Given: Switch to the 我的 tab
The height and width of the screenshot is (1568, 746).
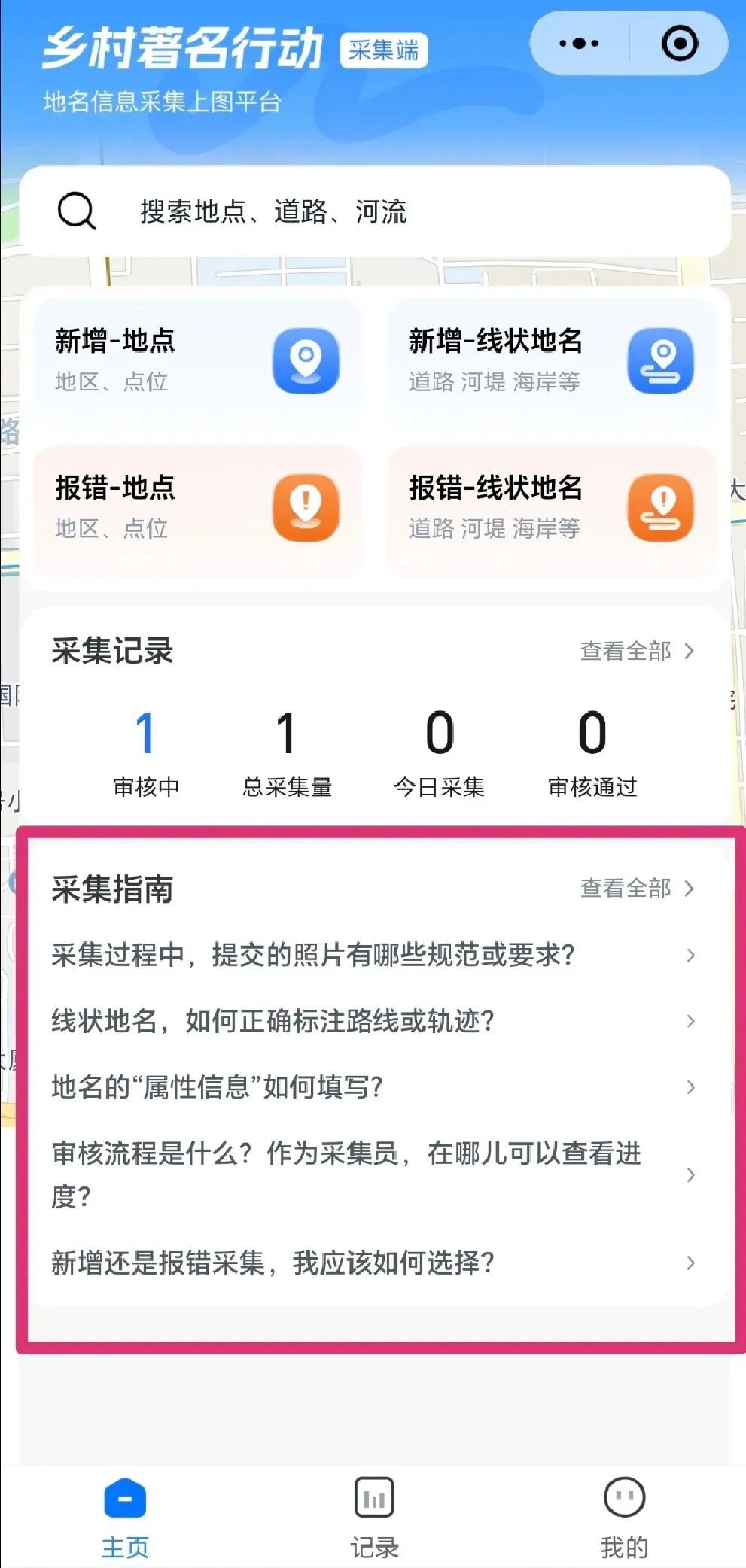Looking at the screenshot, I should pos(624,1514).
